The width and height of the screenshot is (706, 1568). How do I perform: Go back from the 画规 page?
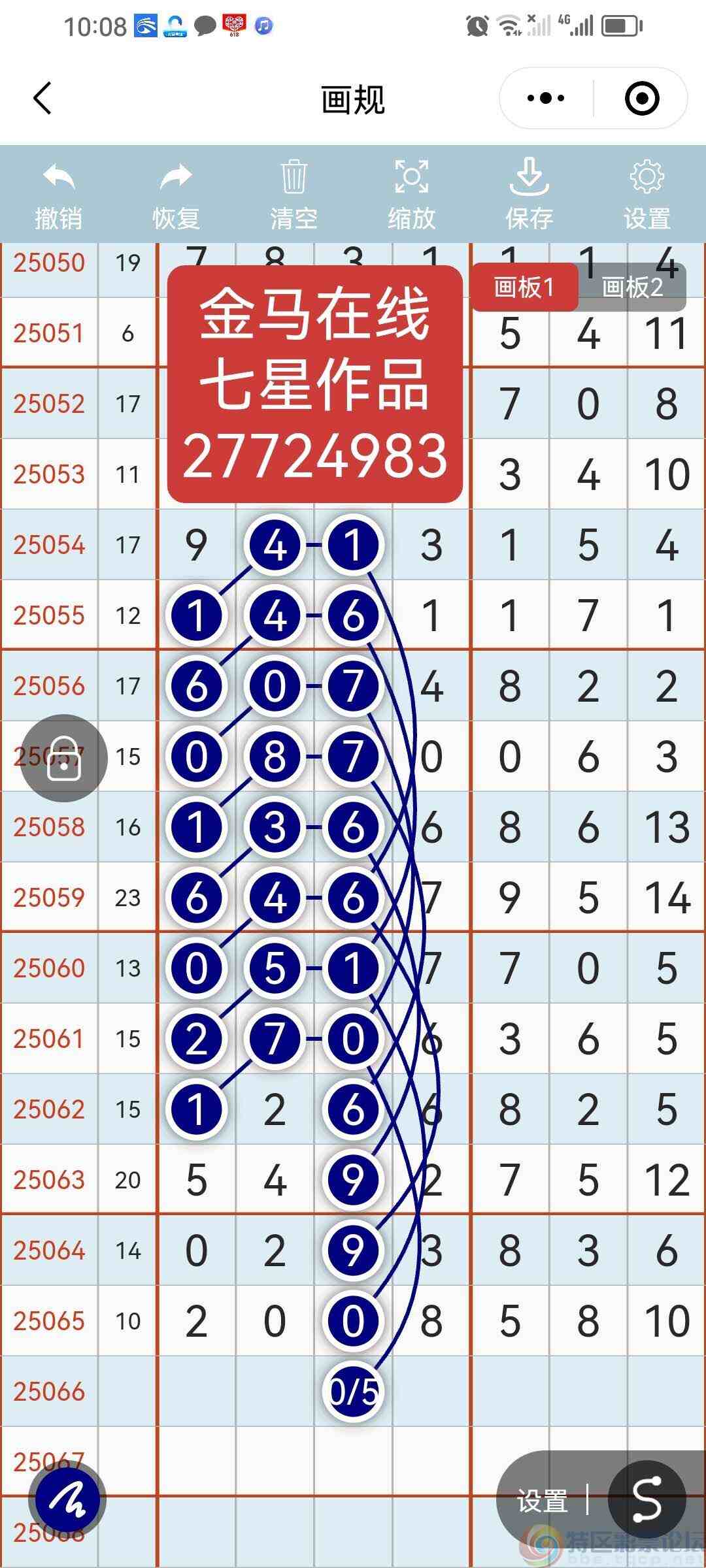click(x=42, y=99)
